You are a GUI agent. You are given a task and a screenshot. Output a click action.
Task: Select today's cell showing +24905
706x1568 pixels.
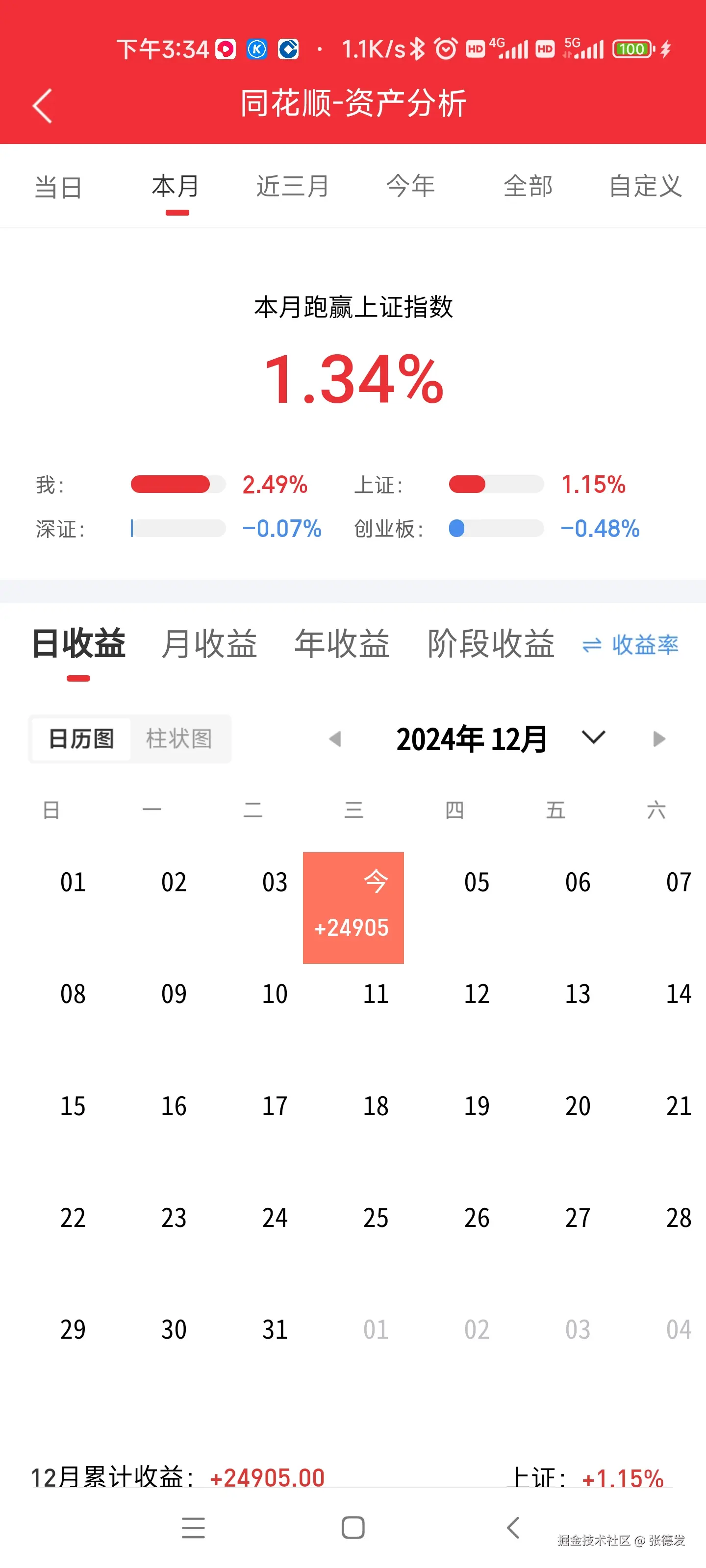pos(353,907)
